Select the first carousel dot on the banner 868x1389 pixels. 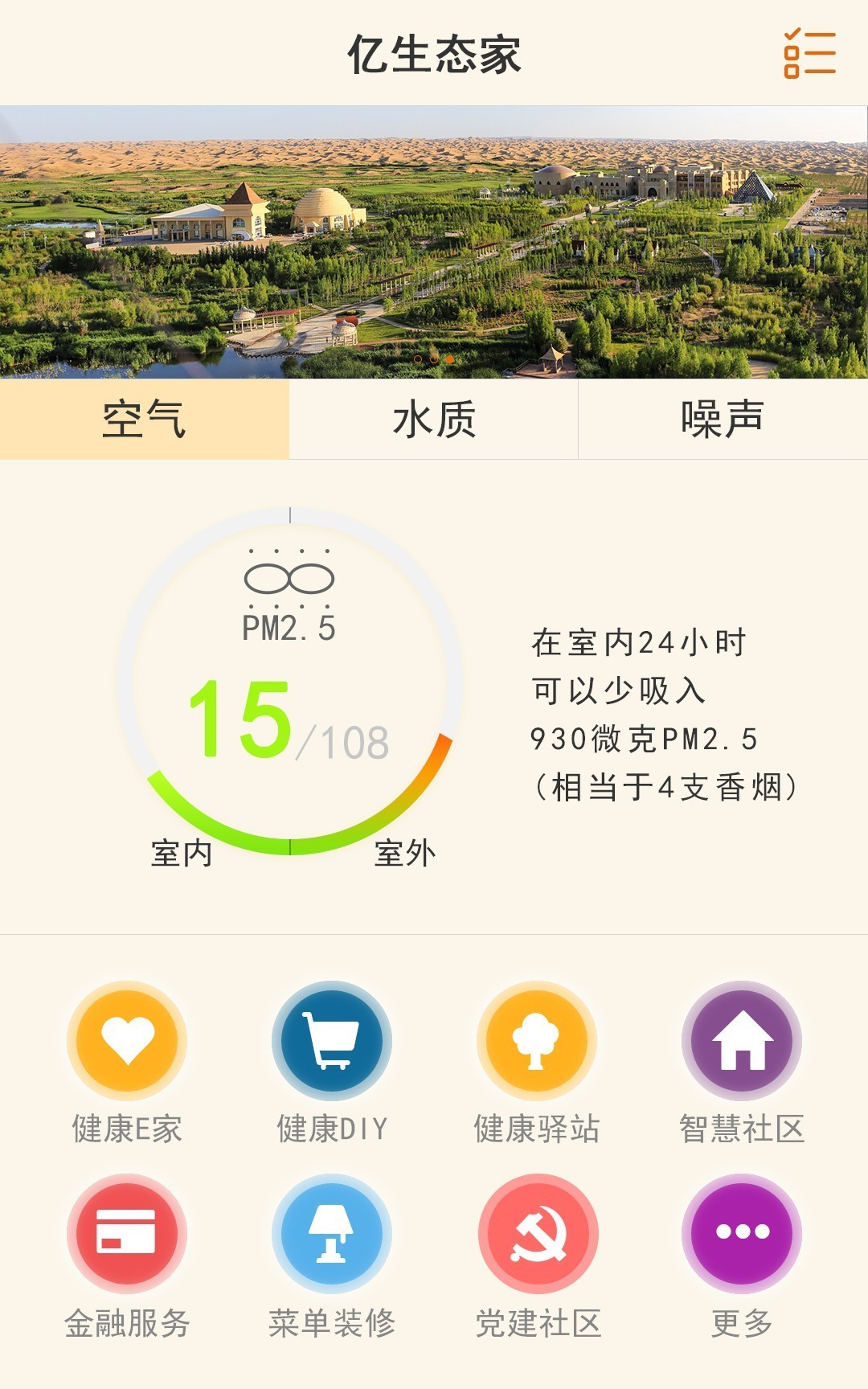coord(418,359)
